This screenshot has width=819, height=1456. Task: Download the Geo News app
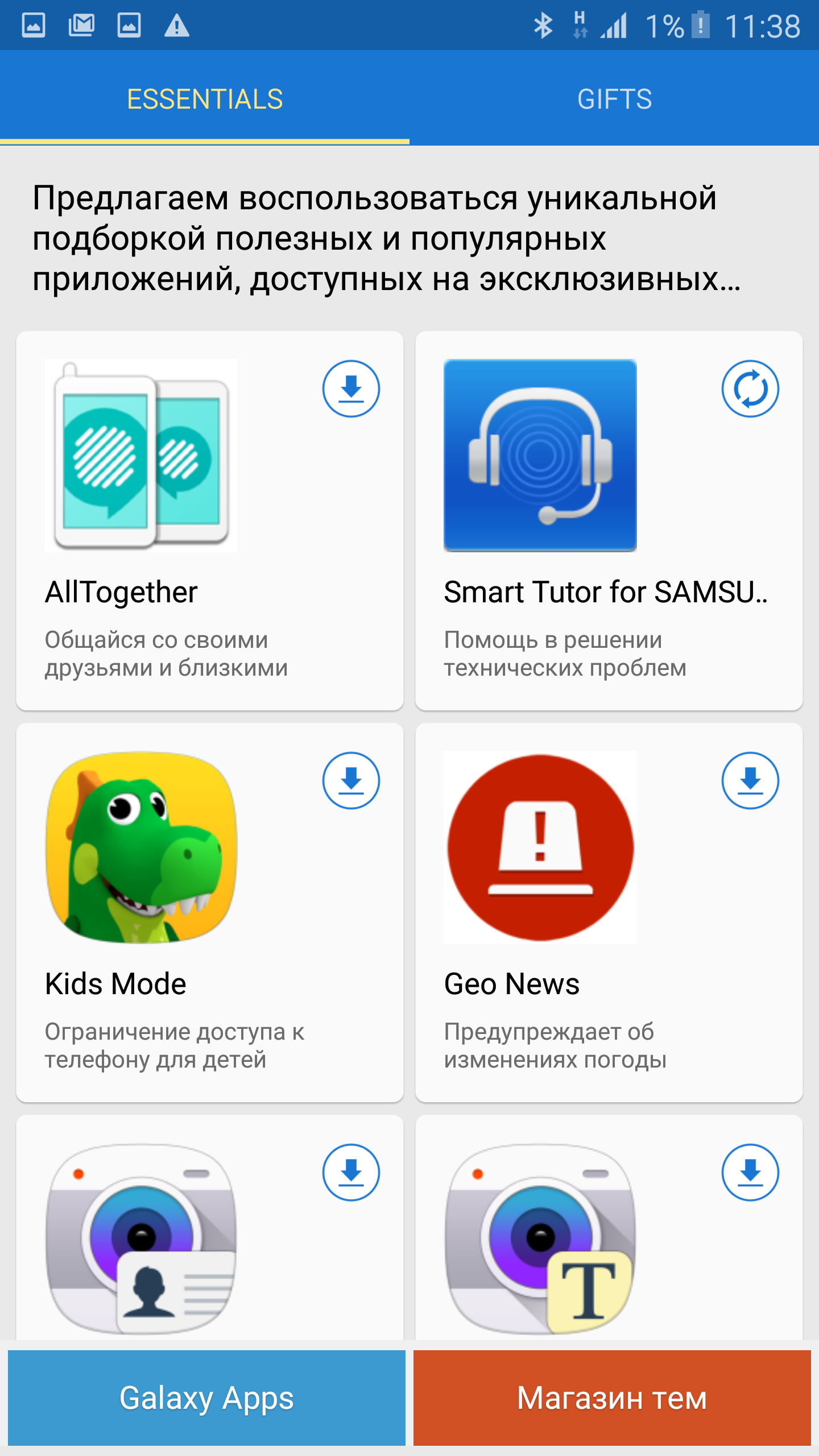tap(750, 780)
